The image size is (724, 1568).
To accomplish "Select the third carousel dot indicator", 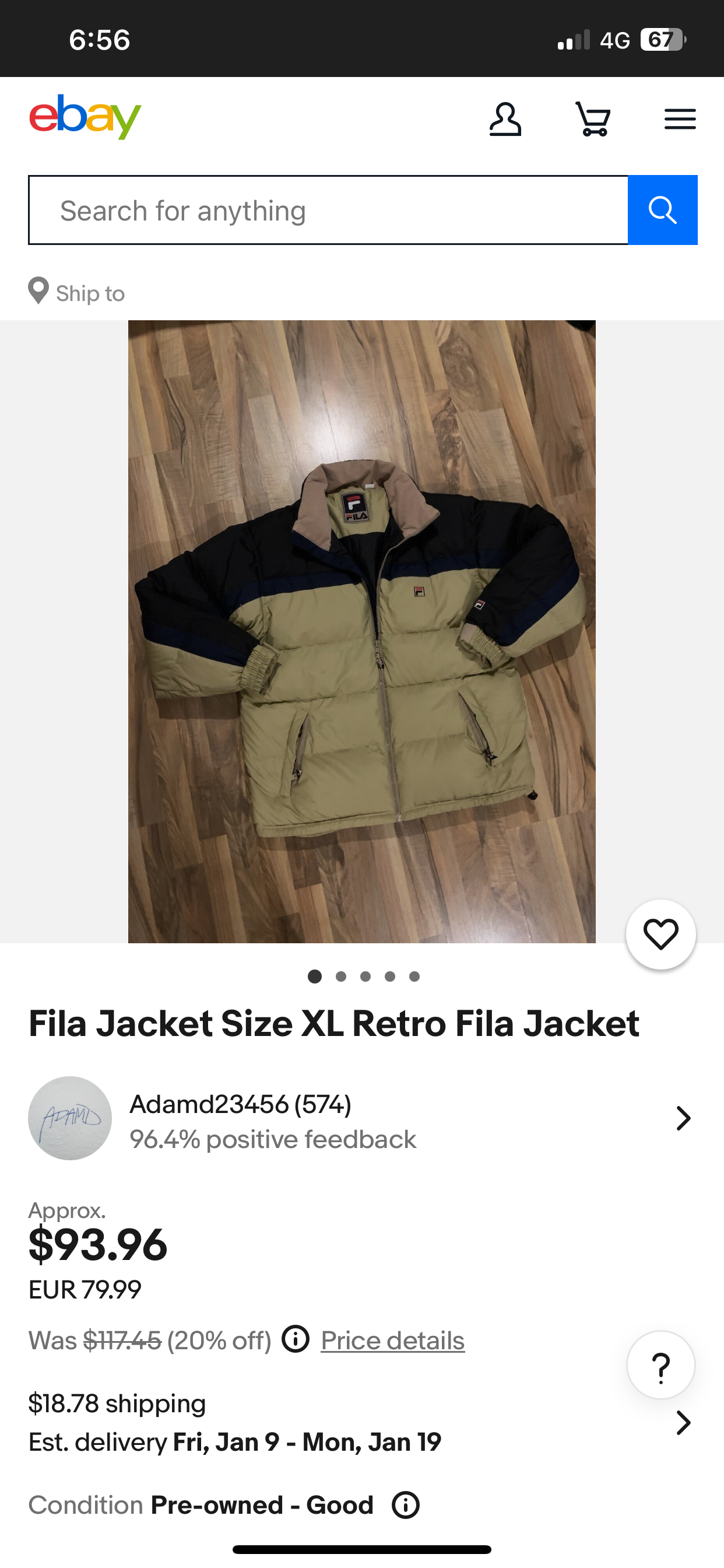I will click(x=365, y=977).
